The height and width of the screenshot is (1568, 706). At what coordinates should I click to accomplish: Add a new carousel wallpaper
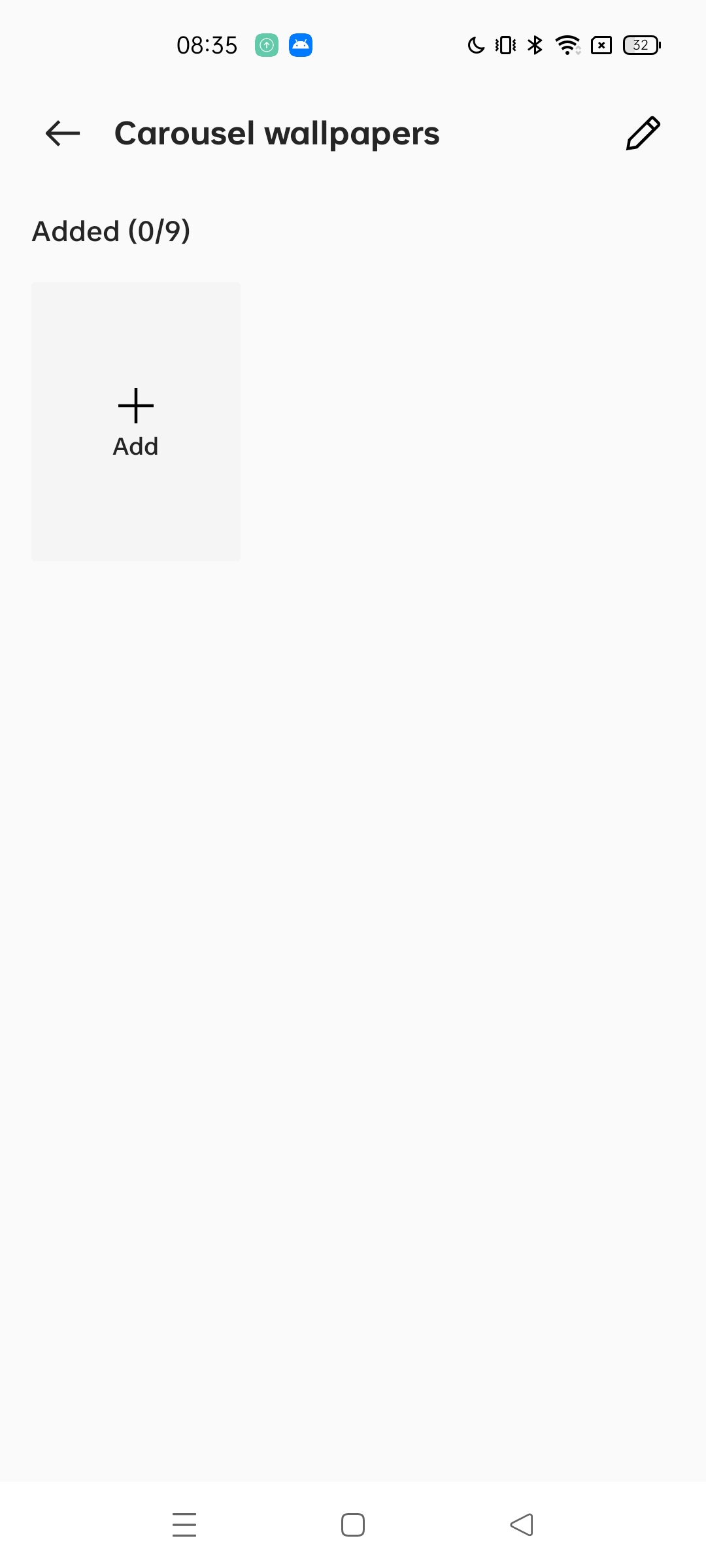pyautogui.click(x=136, y=421)
